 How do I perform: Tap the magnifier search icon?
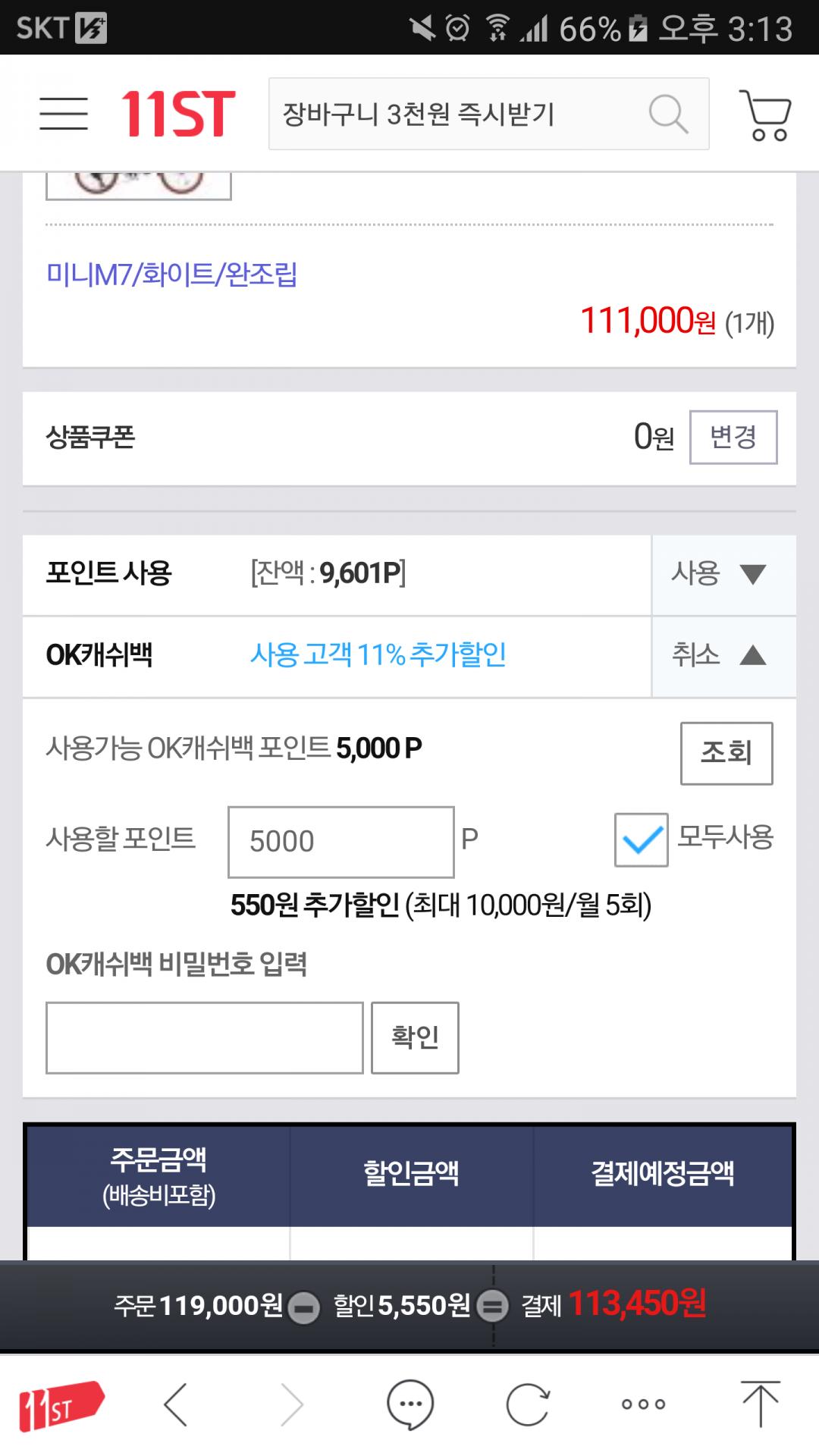(x=668, y=114)
